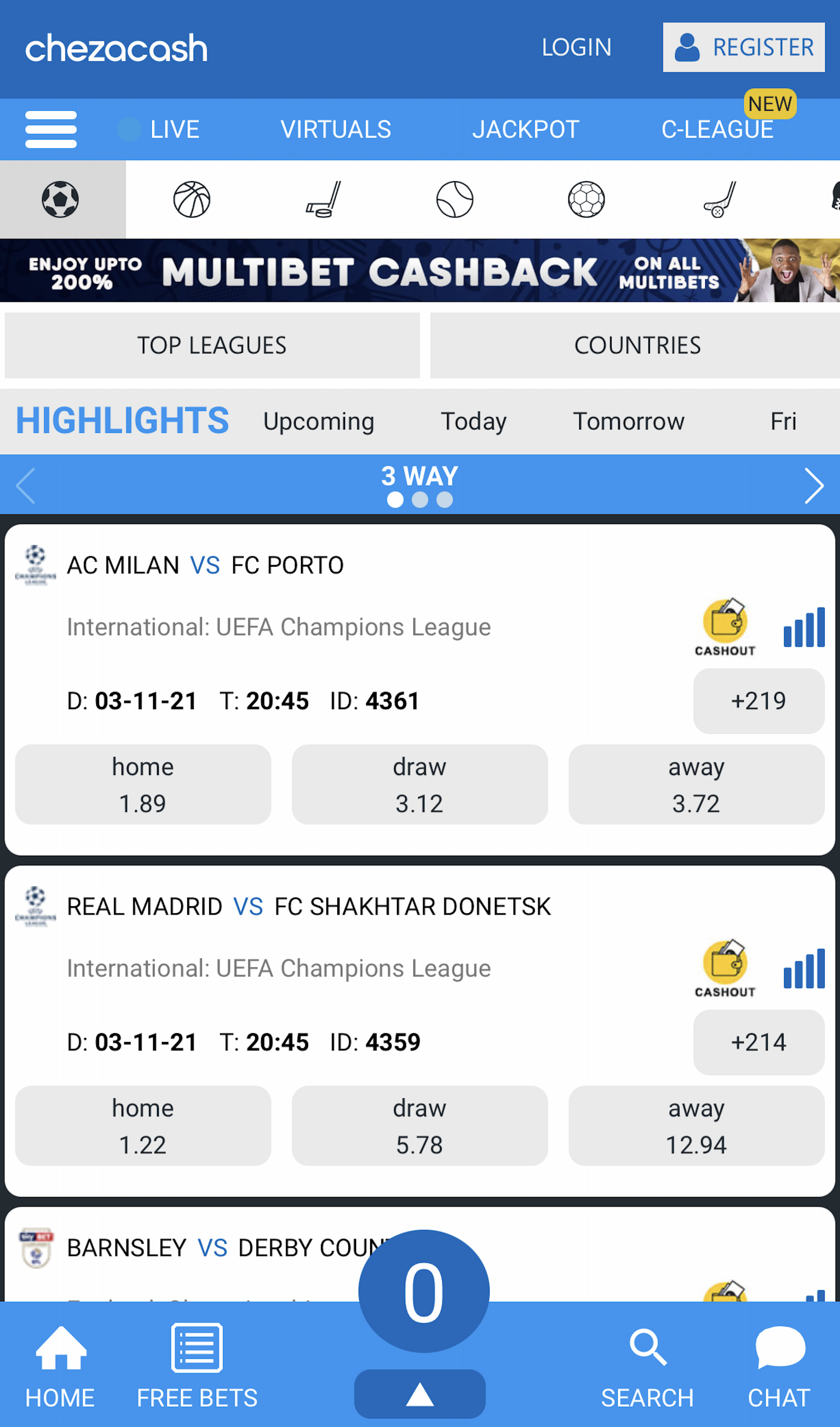Open TOP LEAGUES
The height and width of the screenshot is (1427, 840).
tap(212, 345)
